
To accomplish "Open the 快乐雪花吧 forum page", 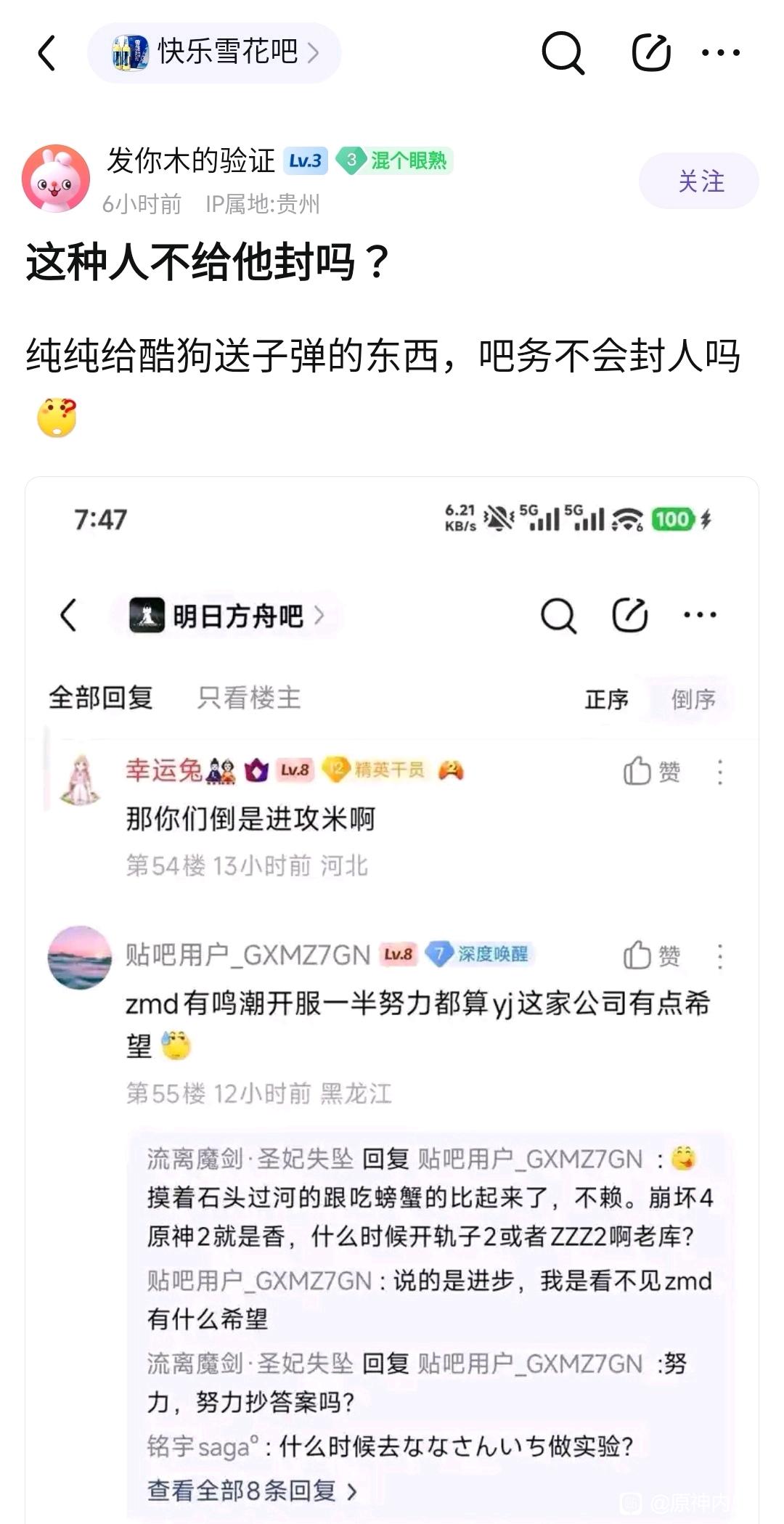I will point(215,52).
